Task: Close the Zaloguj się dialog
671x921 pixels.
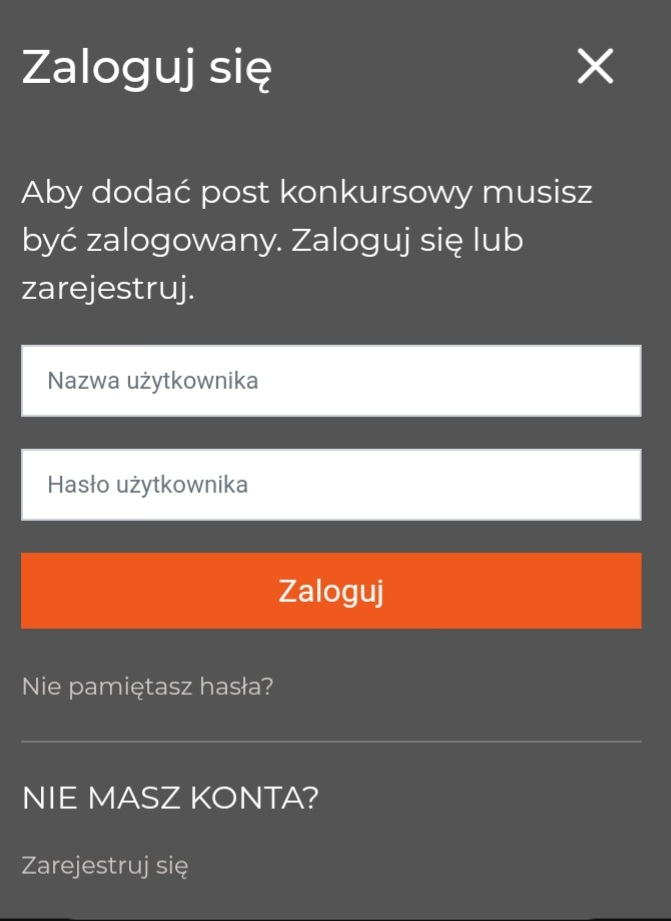Action: point(595,67)
